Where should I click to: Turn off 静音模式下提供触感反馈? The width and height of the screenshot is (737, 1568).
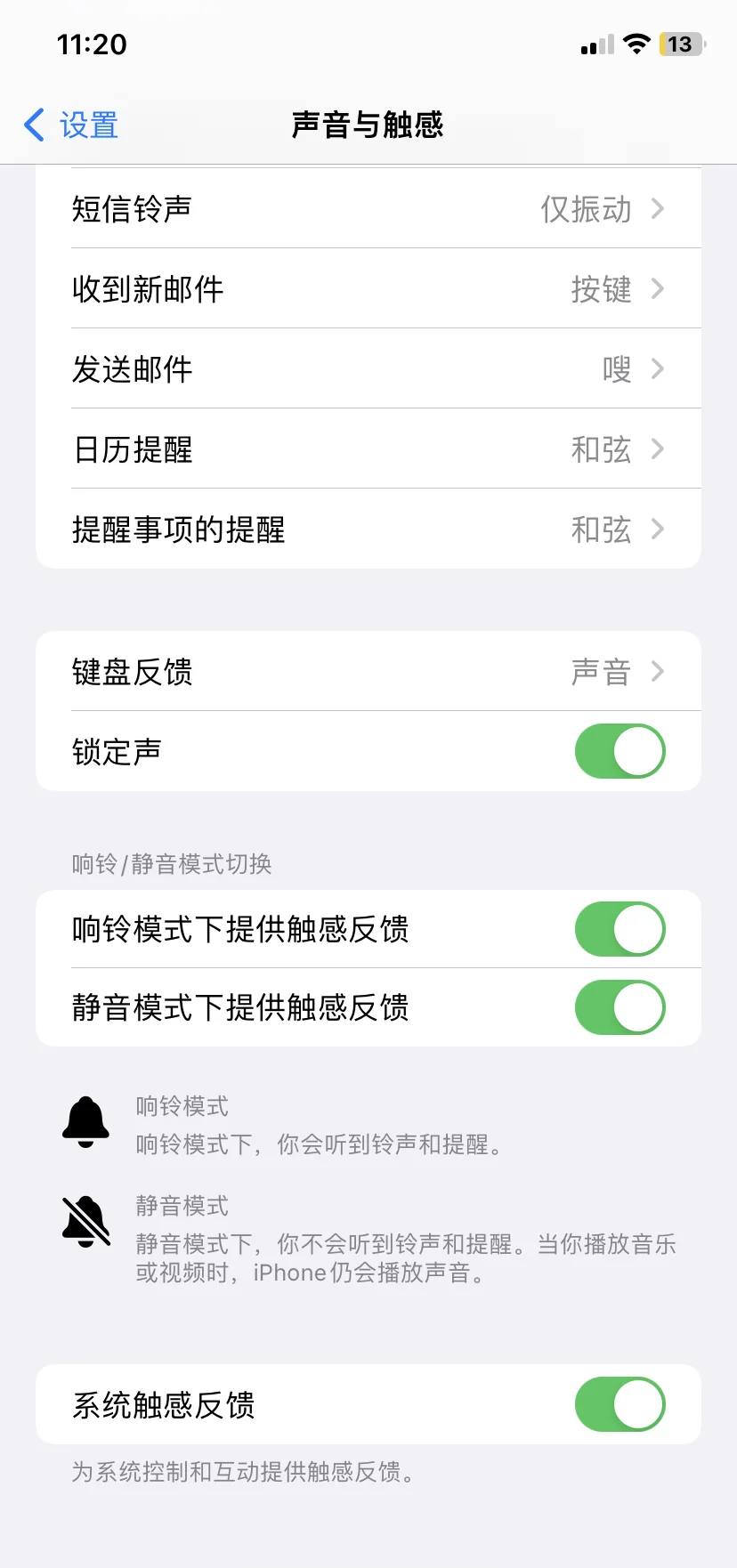(620, 1007)
